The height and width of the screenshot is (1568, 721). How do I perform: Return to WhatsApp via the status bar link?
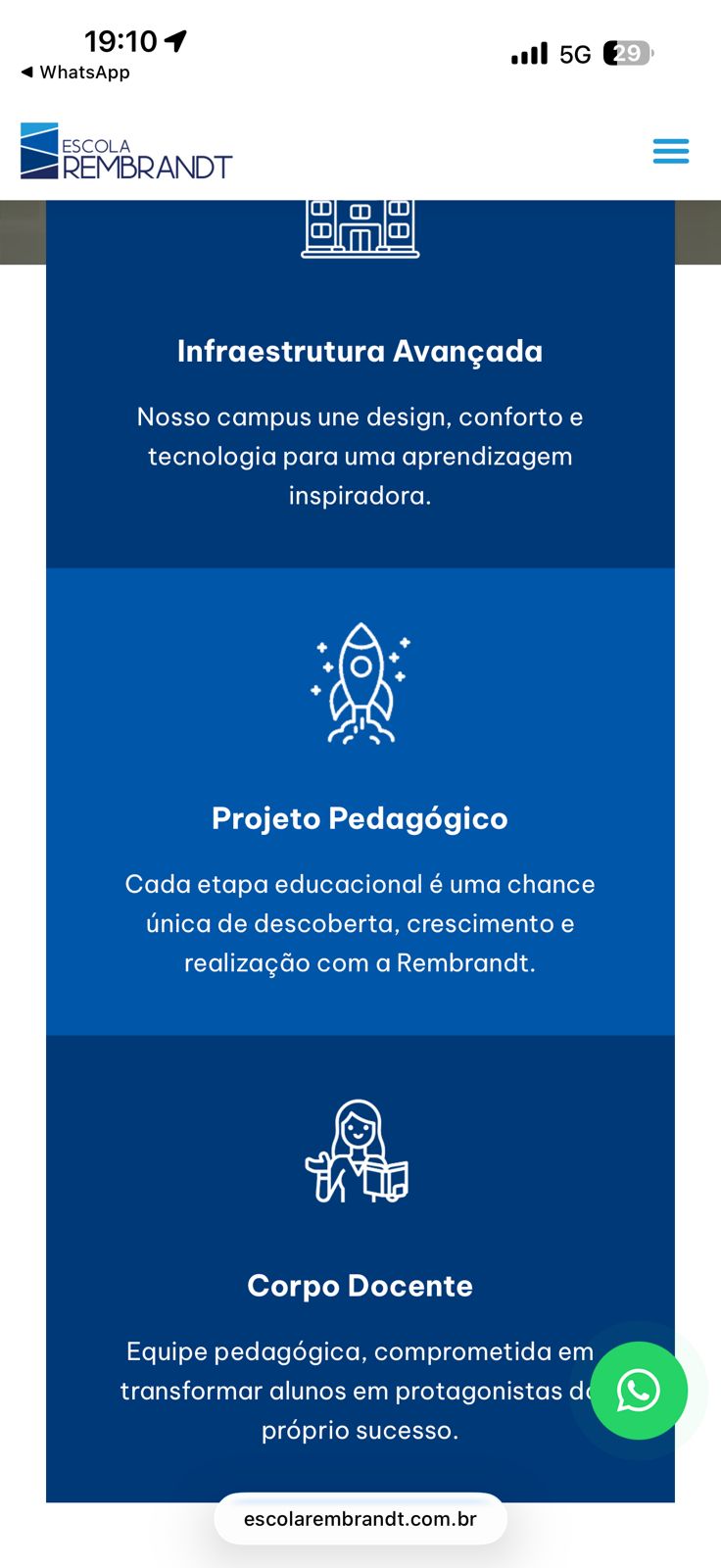click(x=75, y=73)
